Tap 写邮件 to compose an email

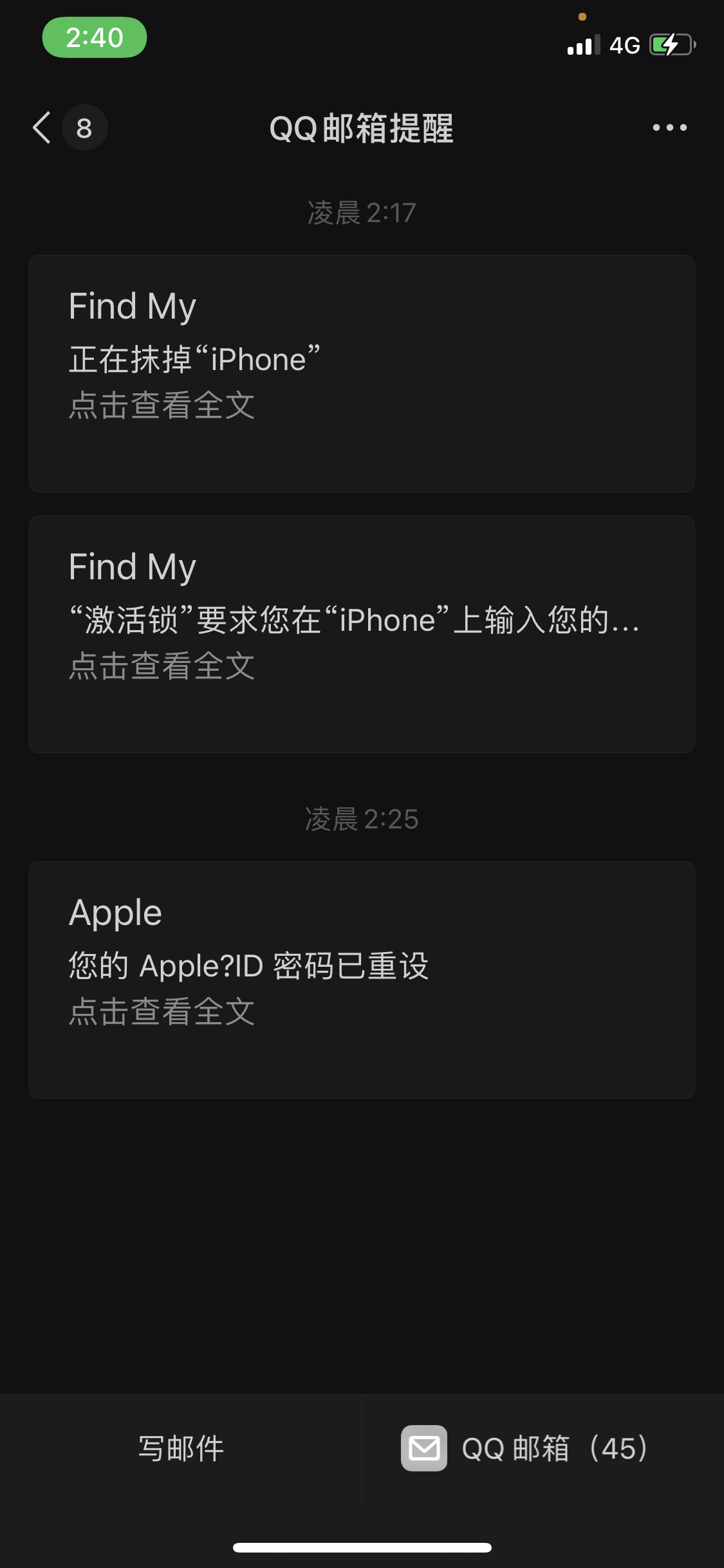point(181,1448)
